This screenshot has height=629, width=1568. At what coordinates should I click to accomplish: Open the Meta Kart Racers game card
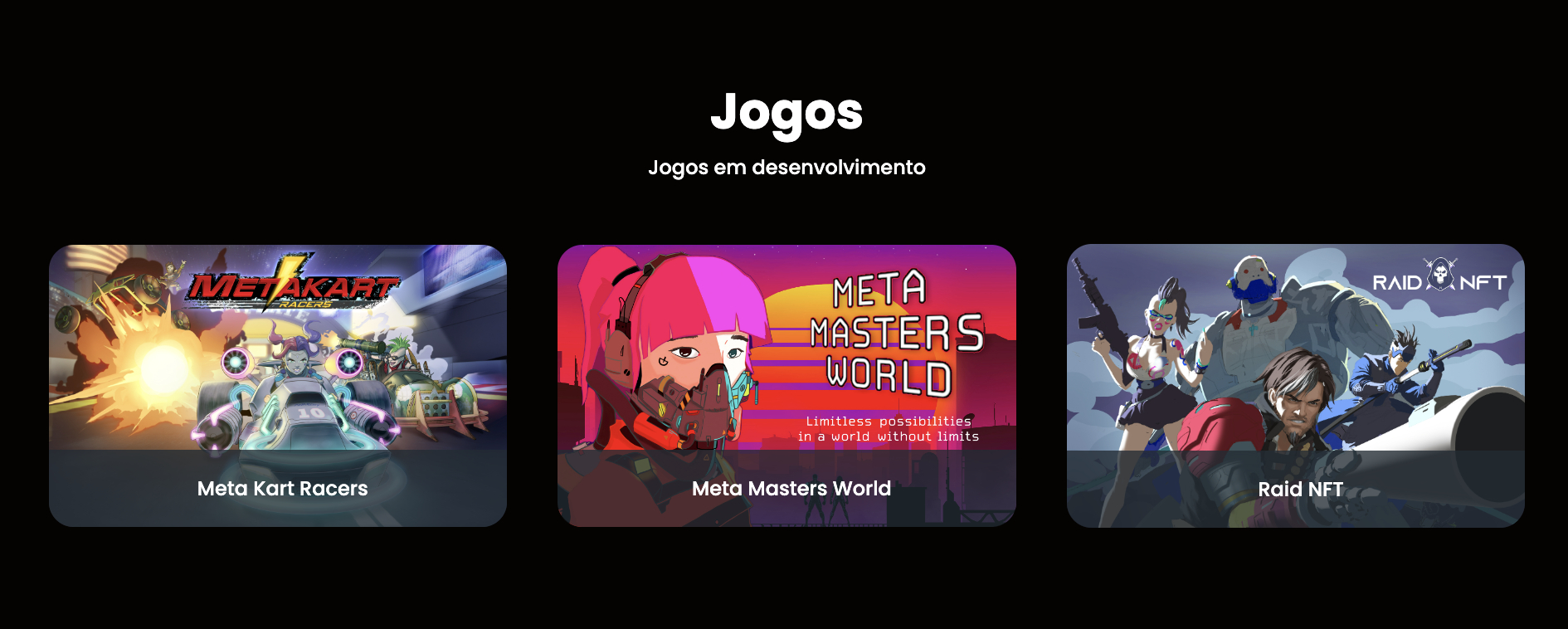click(278, 386)
